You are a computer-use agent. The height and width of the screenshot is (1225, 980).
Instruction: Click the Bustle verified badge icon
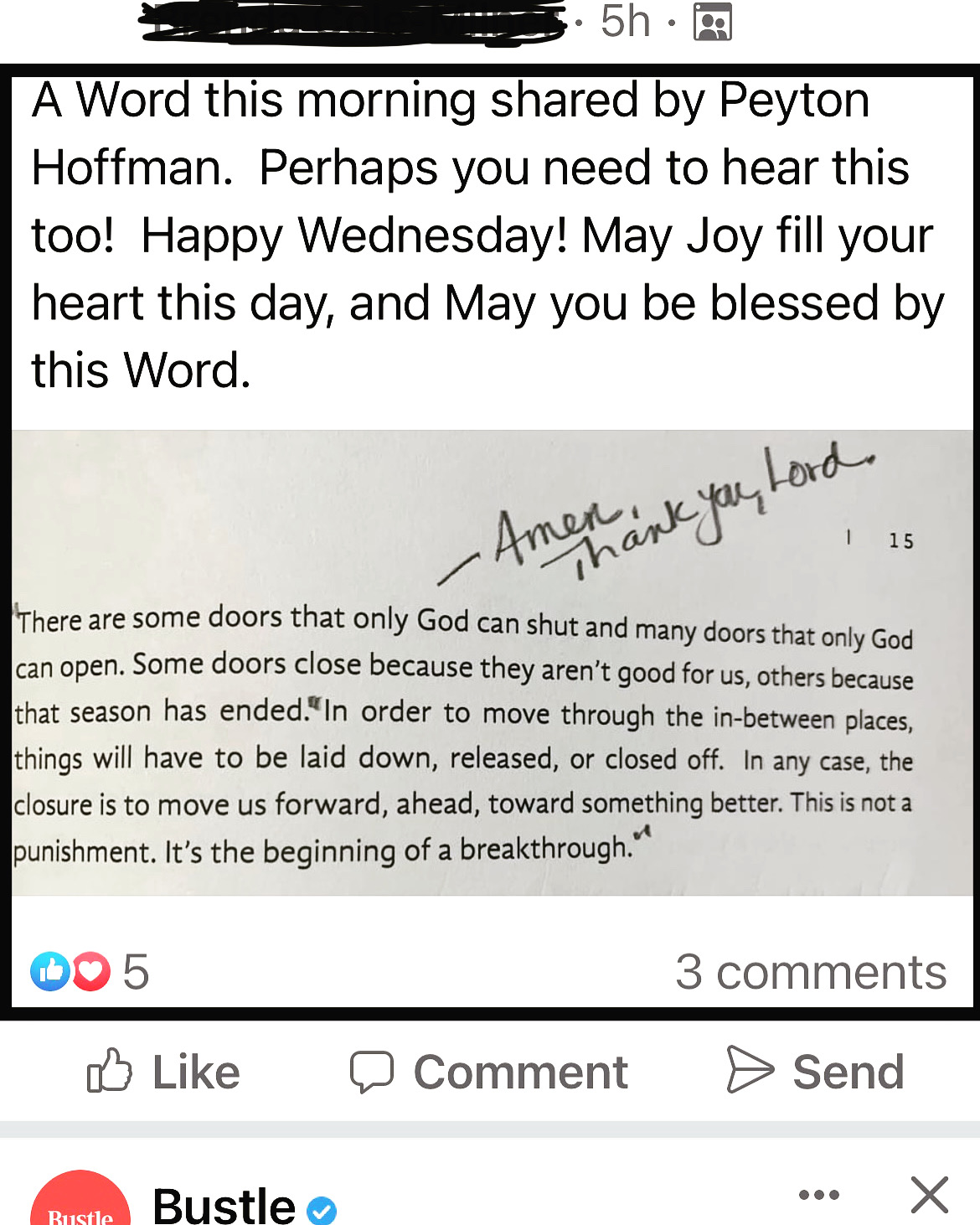pos(322,1208)
